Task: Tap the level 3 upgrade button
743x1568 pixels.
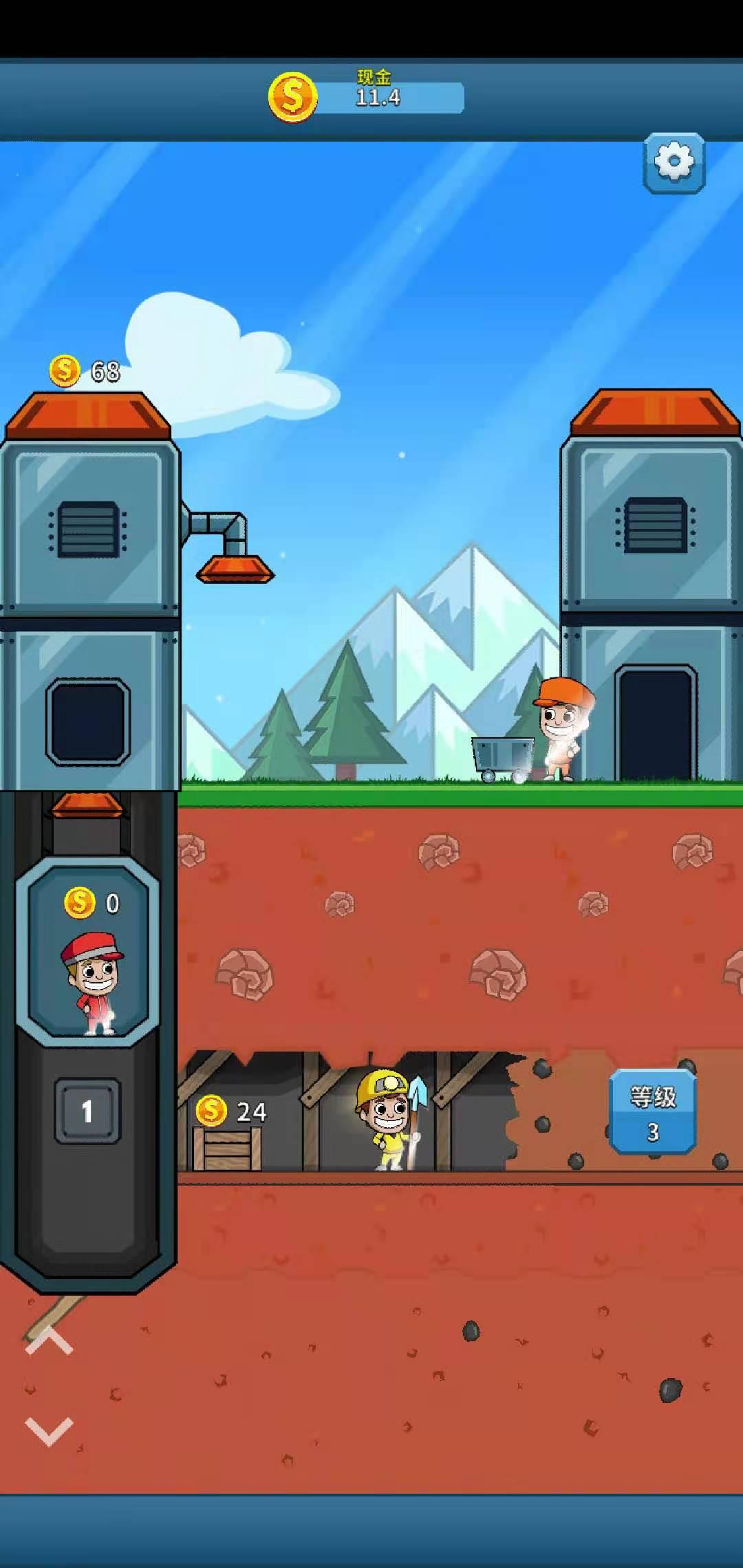Action: pos(653,1112)
